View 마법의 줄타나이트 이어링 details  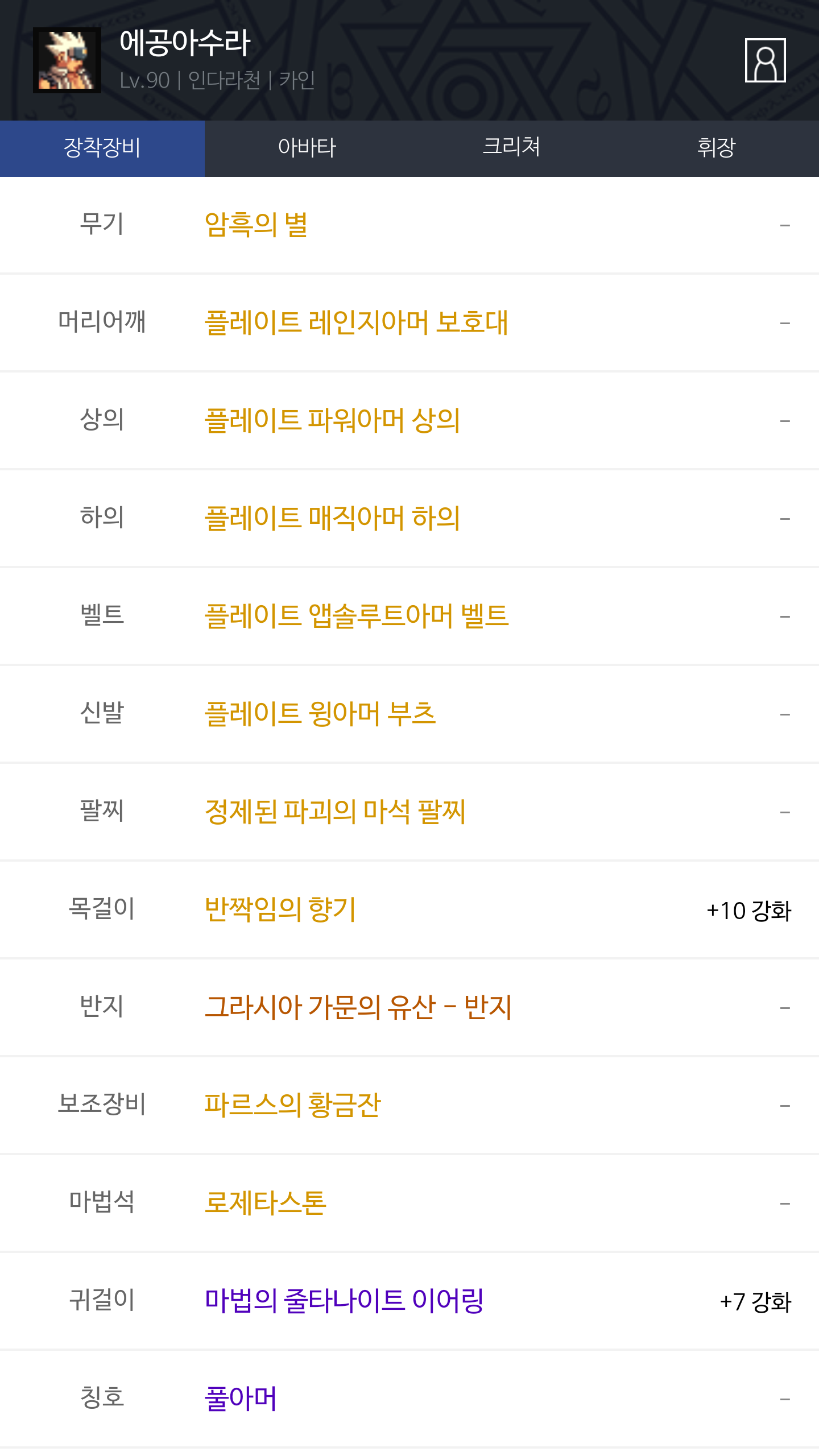(x=344, y=1301)
